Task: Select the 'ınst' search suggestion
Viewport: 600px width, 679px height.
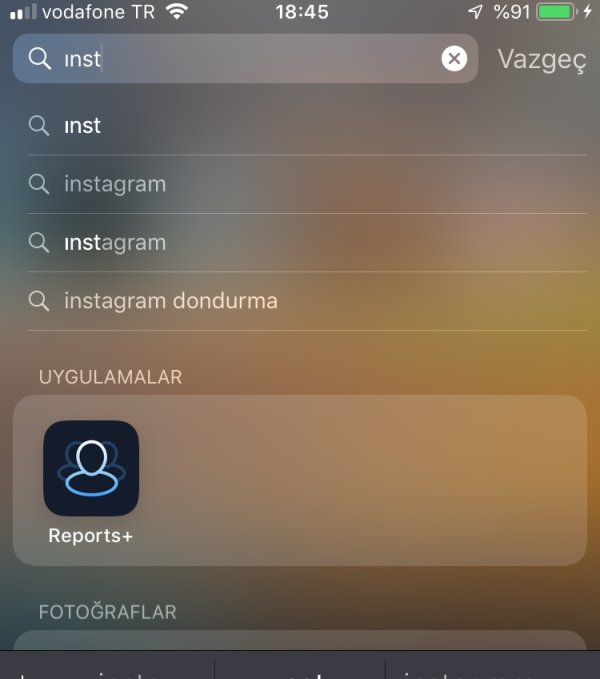Action: (83, 126)
